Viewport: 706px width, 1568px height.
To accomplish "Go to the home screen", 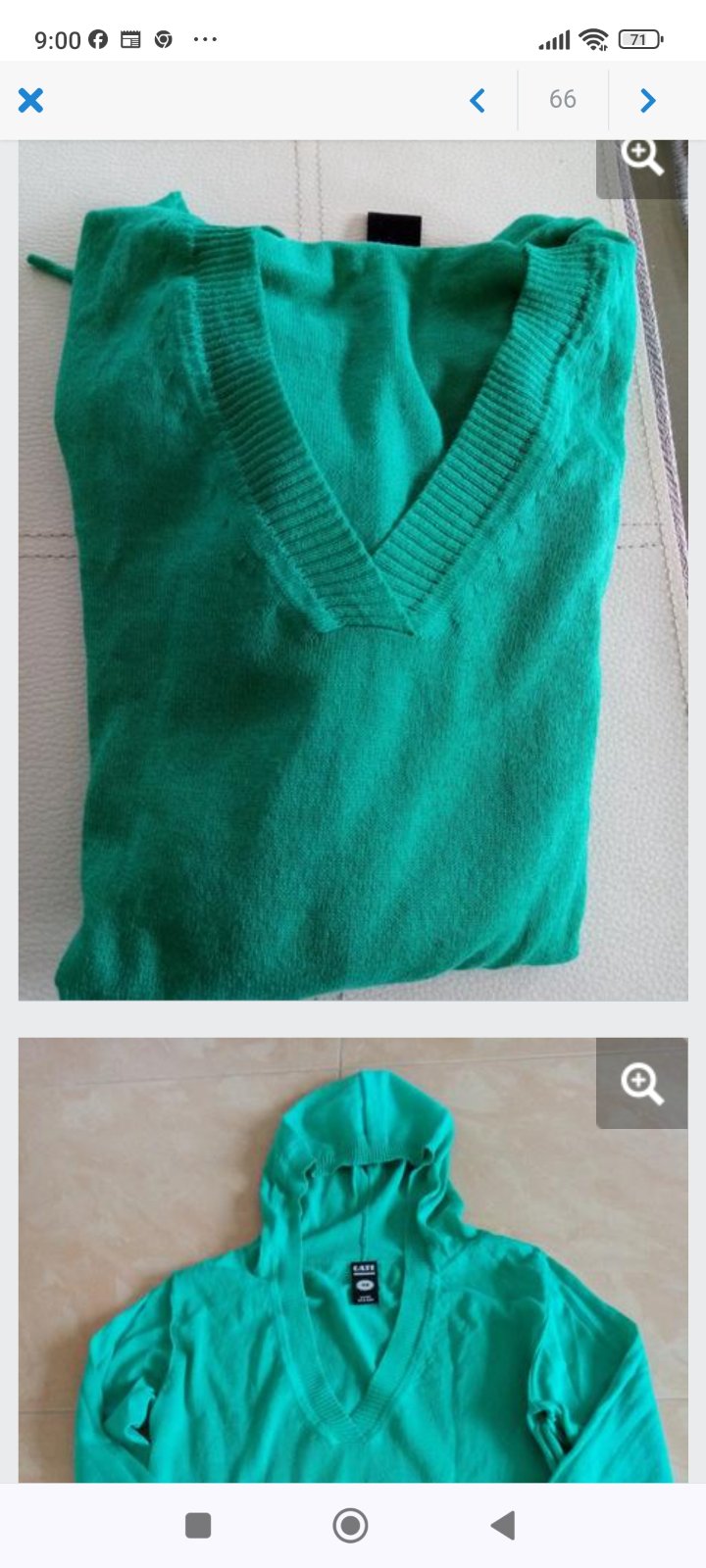I will tap(350, 1525).
